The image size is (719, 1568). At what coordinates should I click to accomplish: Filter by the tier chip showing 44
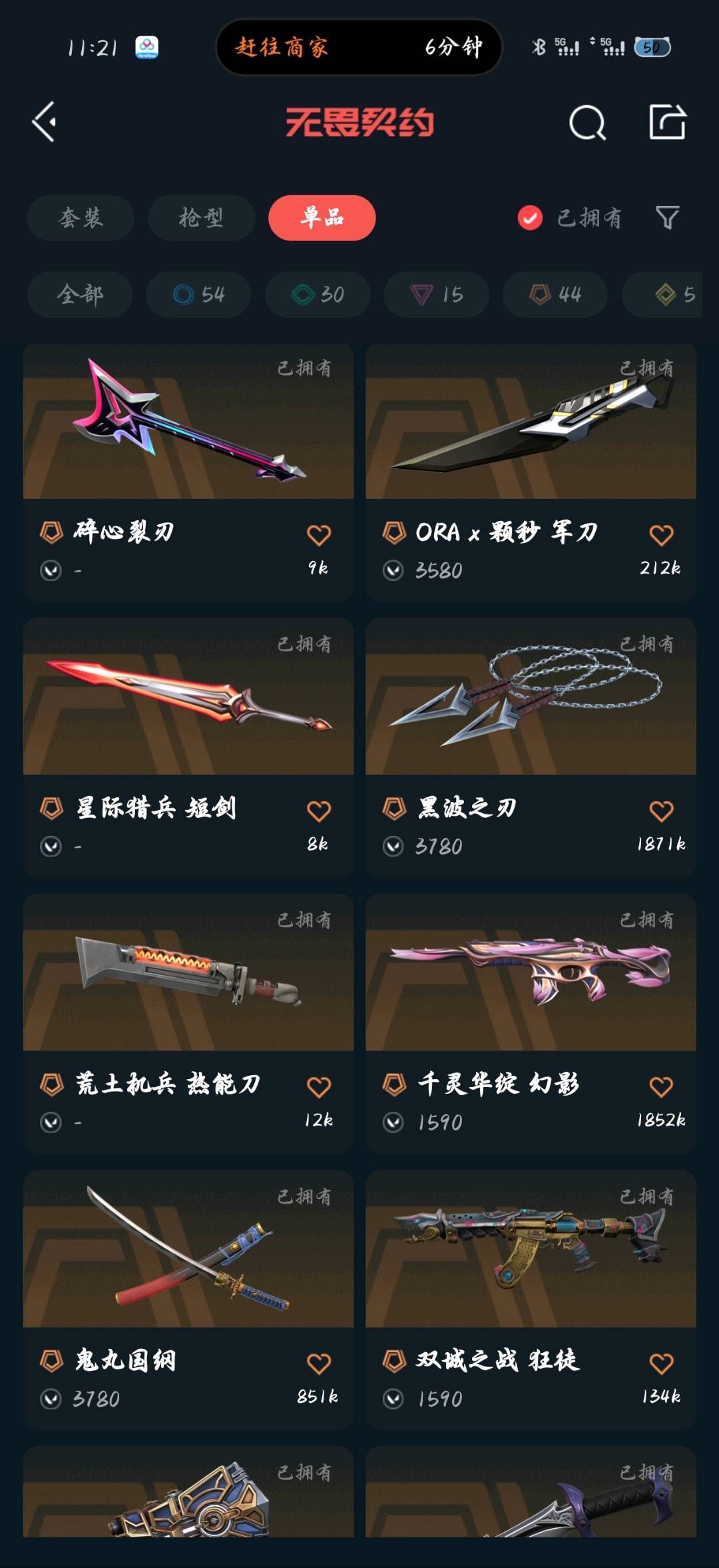point(555,294)
